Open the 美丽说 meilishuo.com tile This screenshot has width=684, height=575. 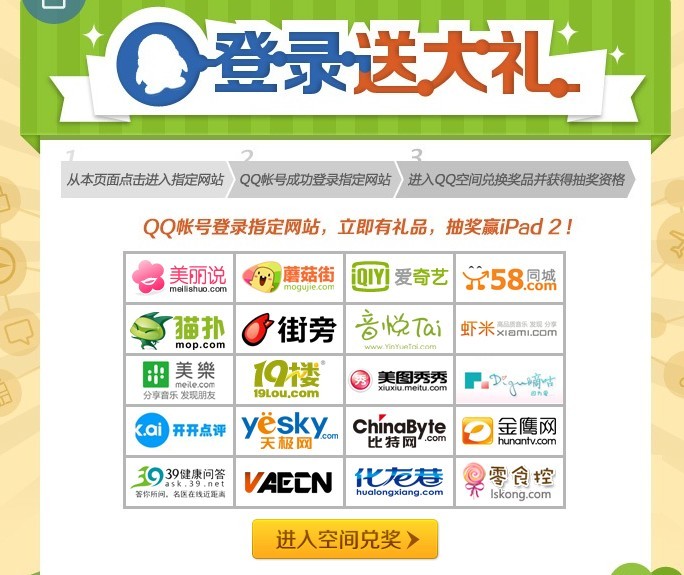click(x=180, y=278)
